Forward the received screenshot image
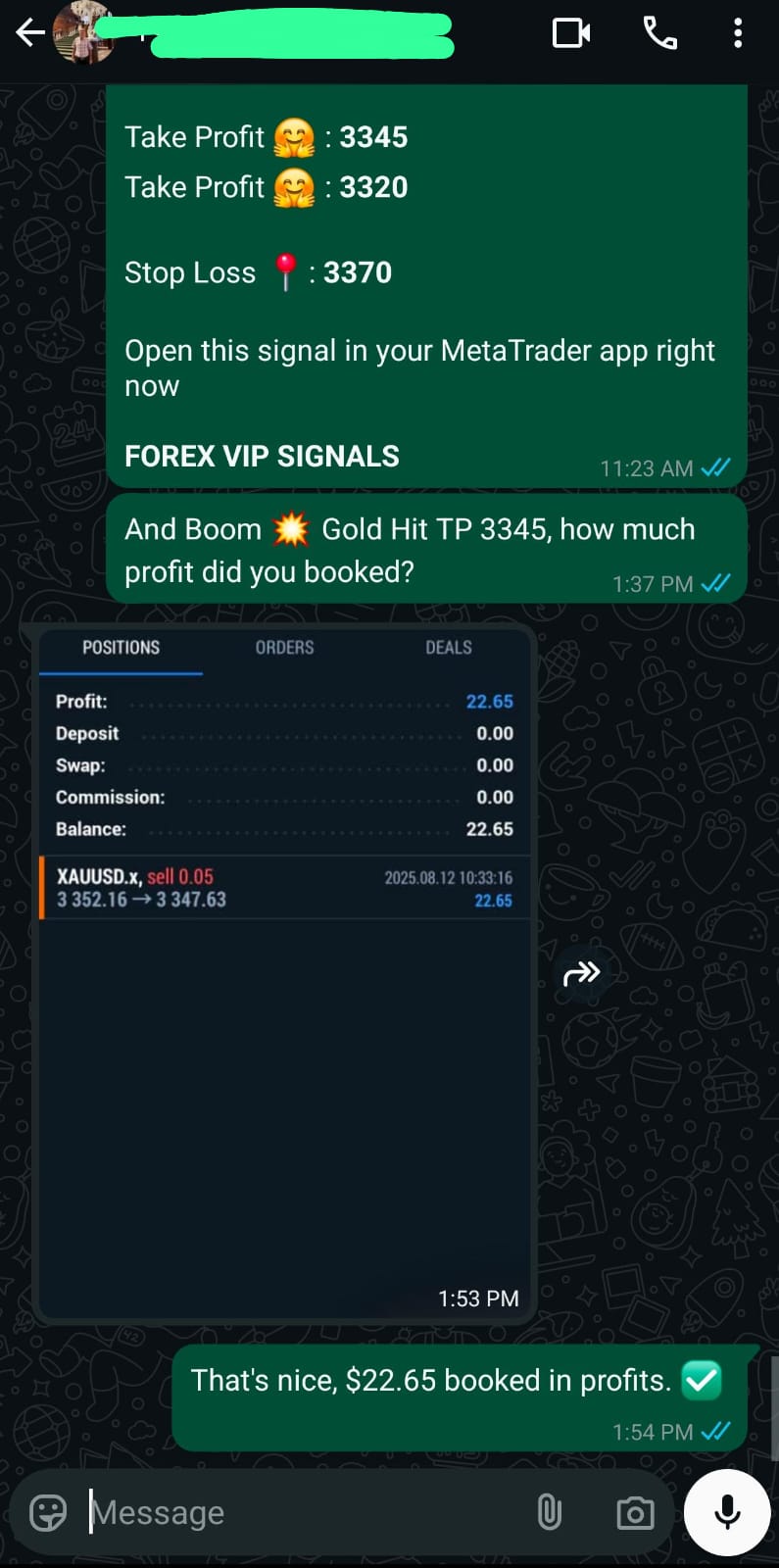This screenshot has height=1568, width=779. click(x=581, y=973)
